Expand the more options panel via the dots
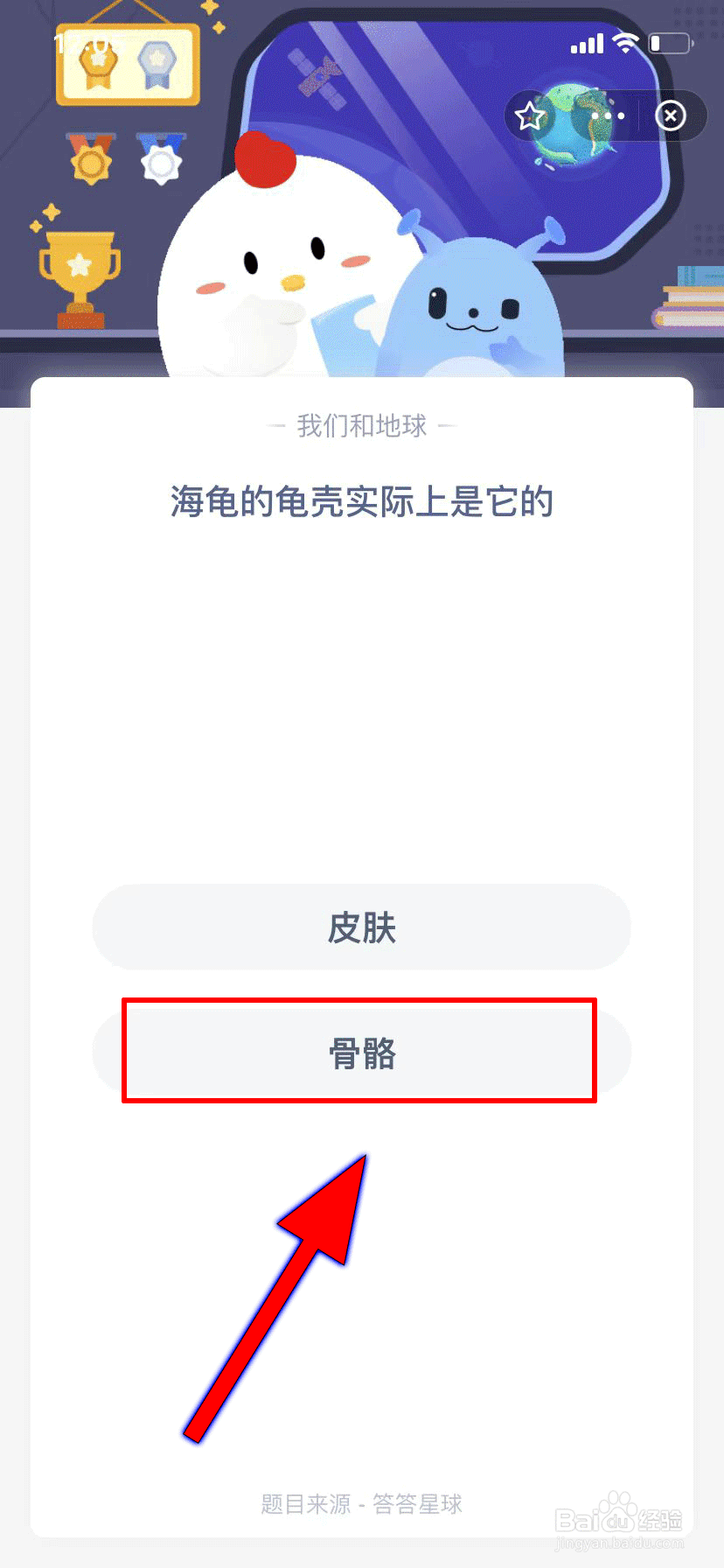724x1568 pixels. pyautogui.click(x=609, y=115)
